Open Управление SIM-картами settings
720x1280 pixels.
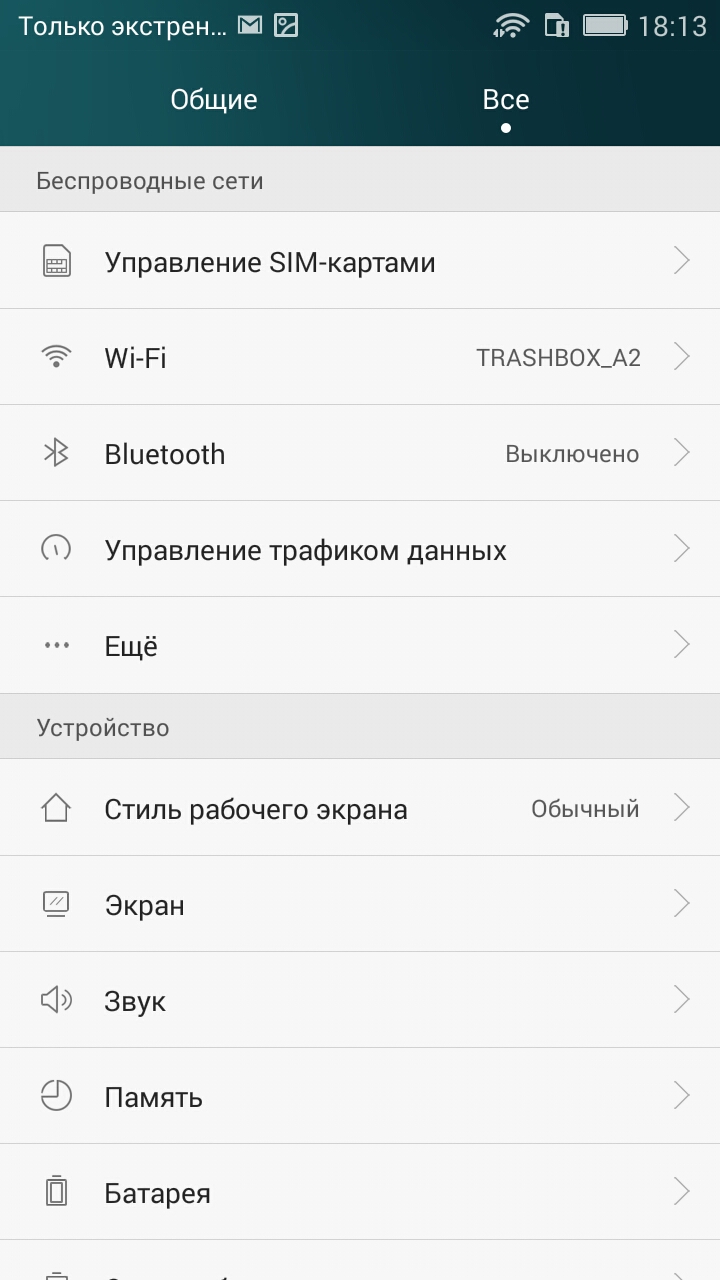[x=360, y=262]
